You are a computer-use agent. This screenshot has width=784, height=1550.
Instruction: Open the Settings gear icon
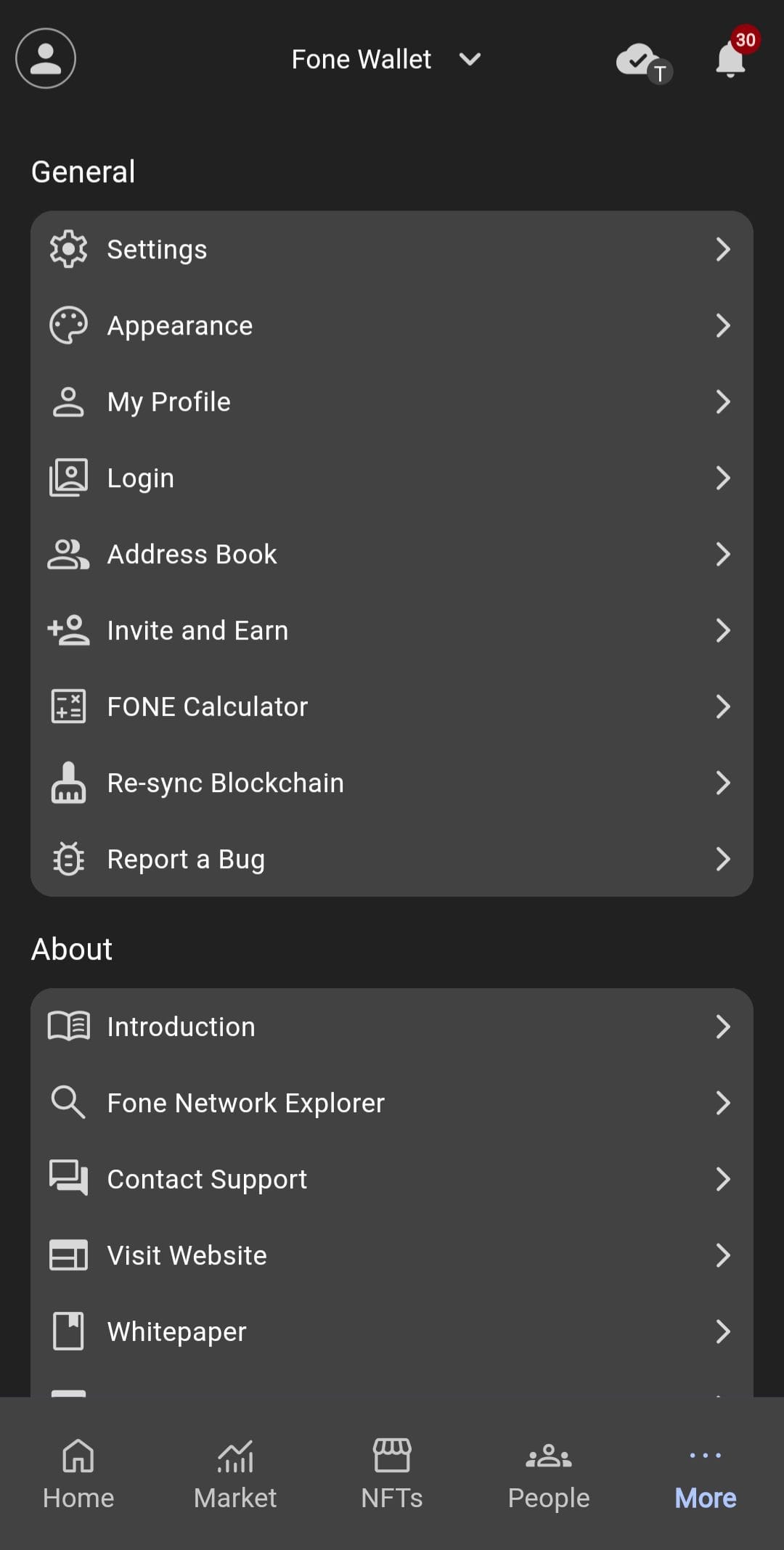[69, 249]
